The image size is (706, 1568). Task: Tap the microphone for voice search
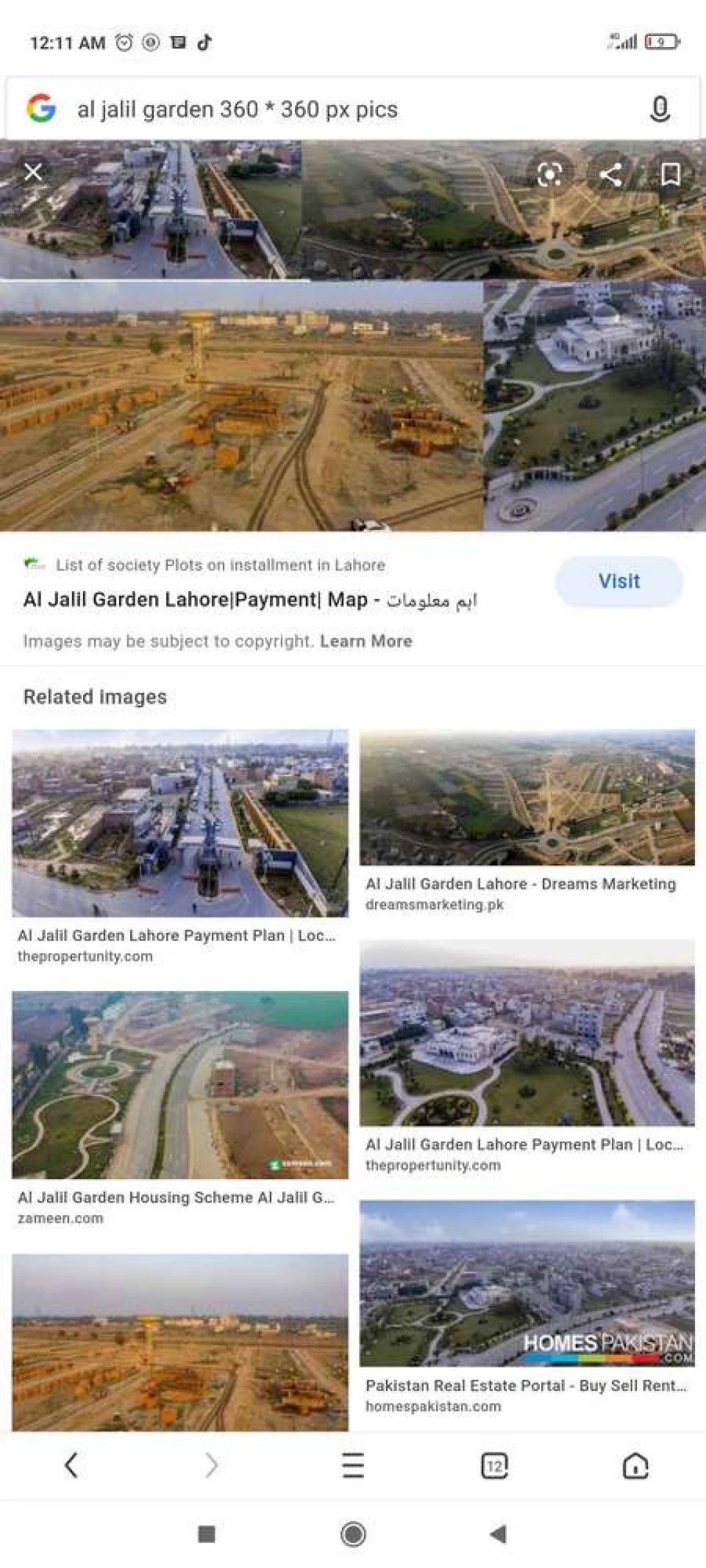tap(660, 110)
